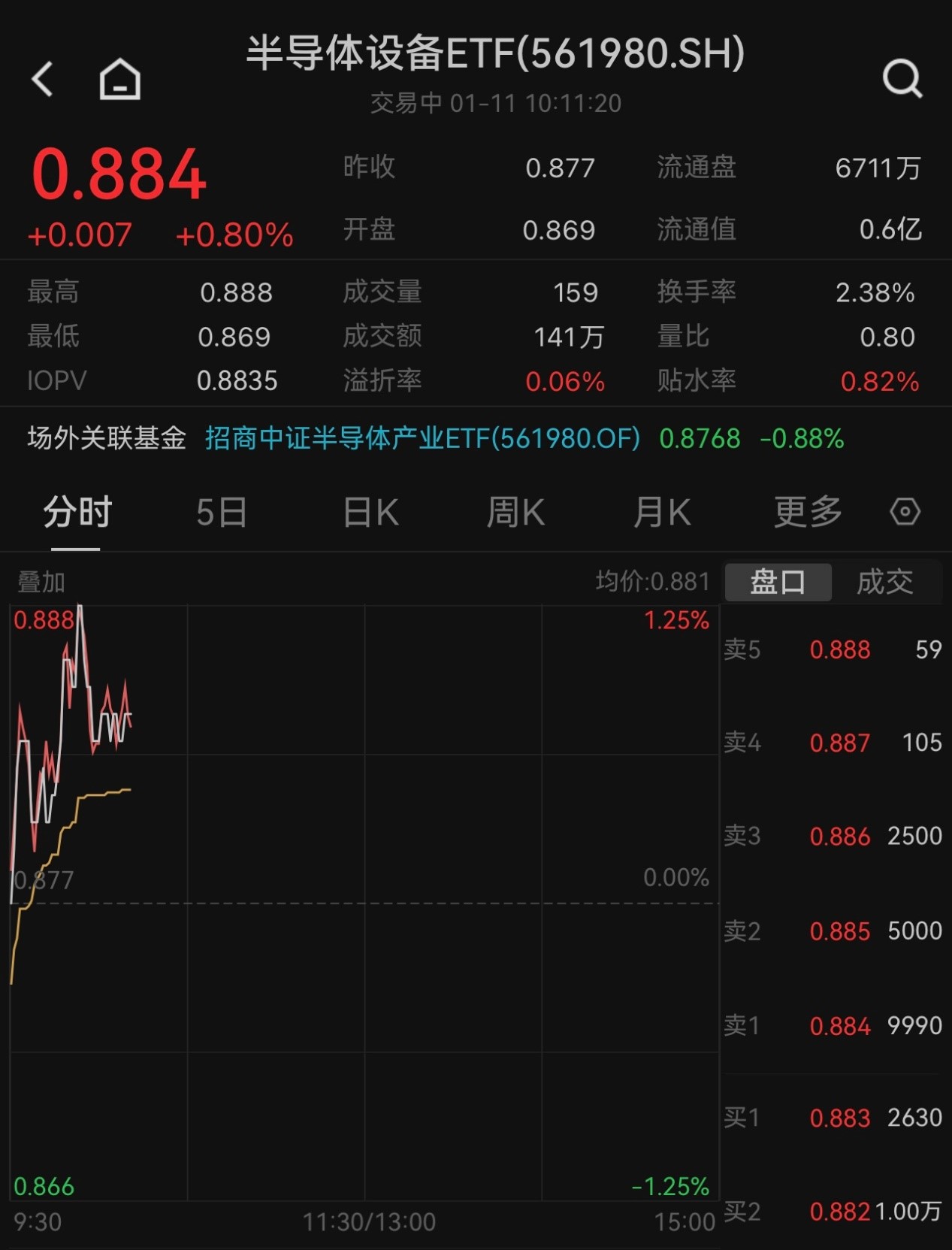Open 更多 chart period options
Screen dimensions: 952x1250
(x=808, y=513)
